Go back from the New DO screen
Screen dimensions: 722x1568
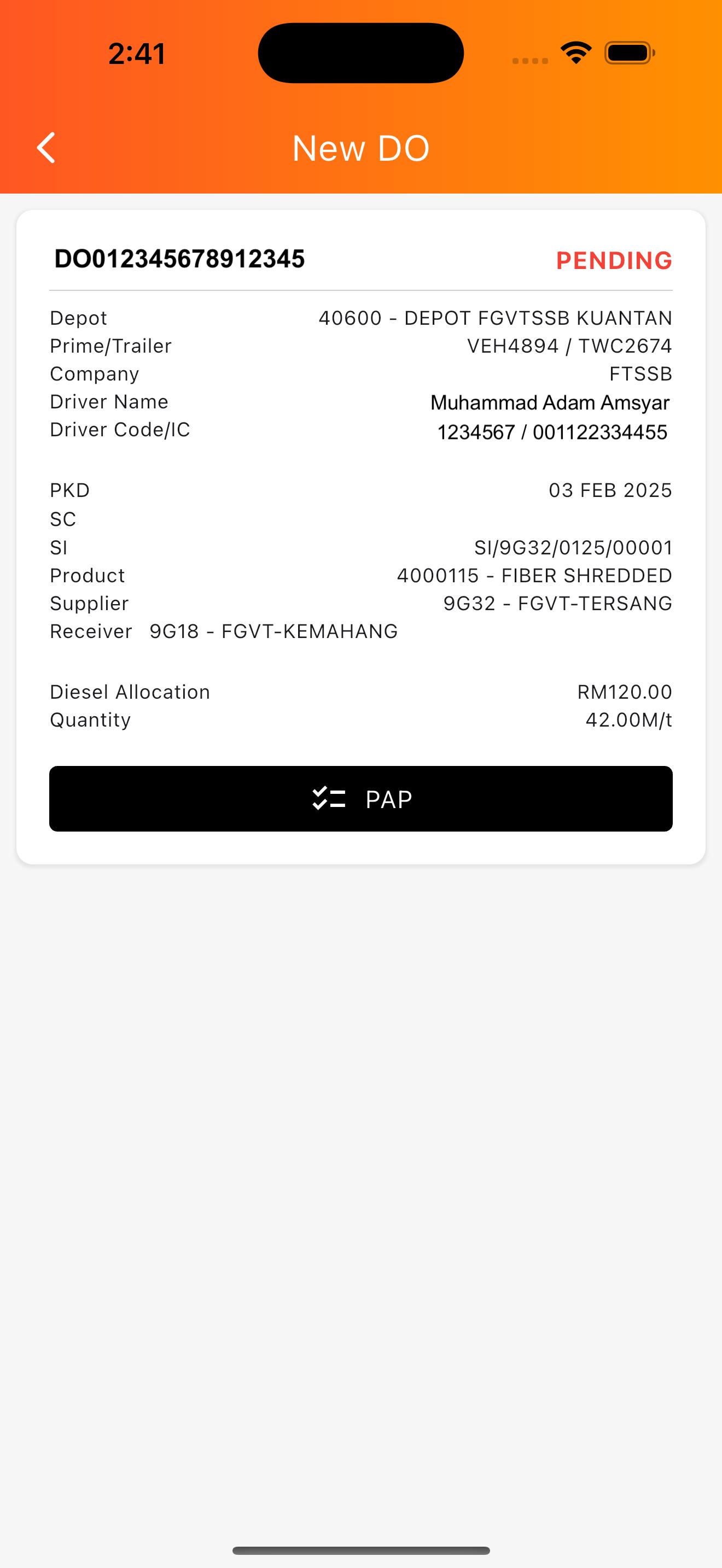[x=46, y=148]
